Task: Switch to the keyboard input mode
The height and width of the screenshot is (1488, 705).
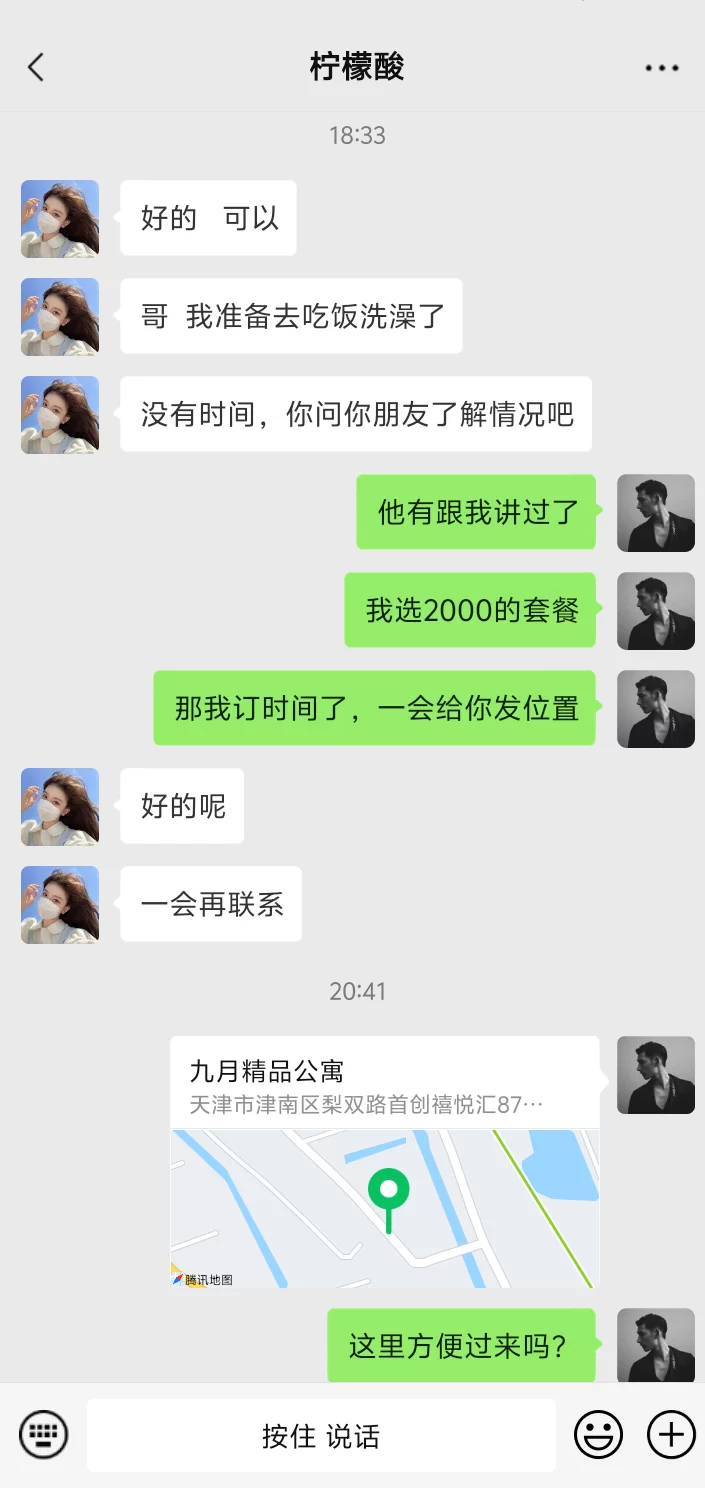Action: [x=43, y=1435]
